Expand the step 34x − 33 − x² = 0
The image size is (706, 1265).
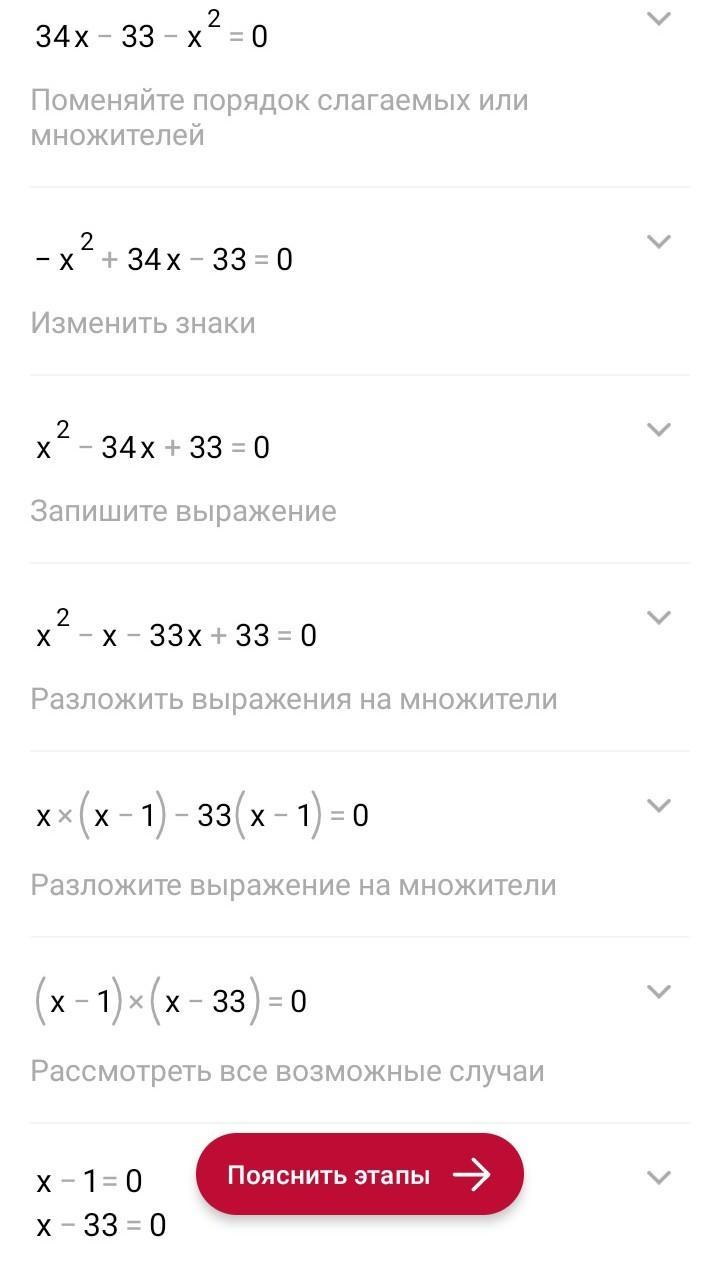(x=658, y=19)
